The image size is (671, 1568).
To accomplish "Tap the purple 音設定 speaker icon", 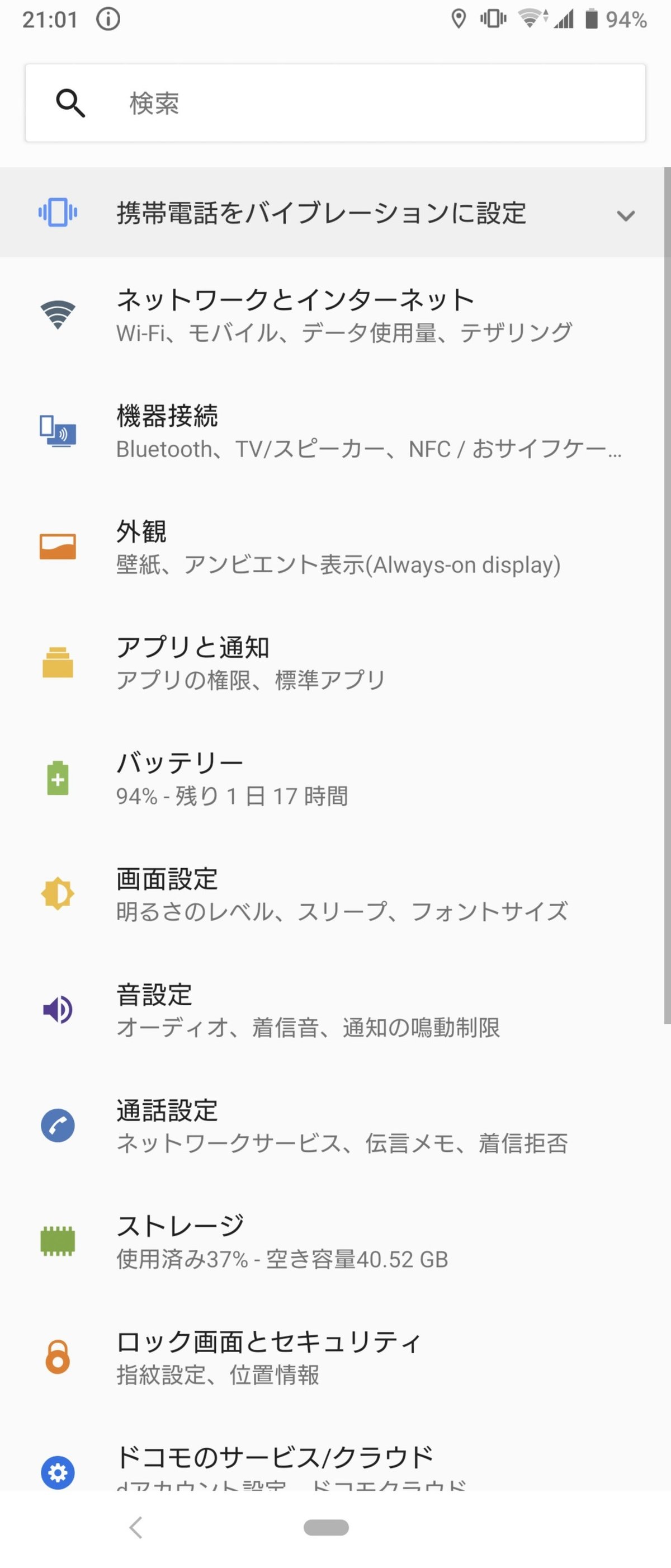I will [58, 1009].
